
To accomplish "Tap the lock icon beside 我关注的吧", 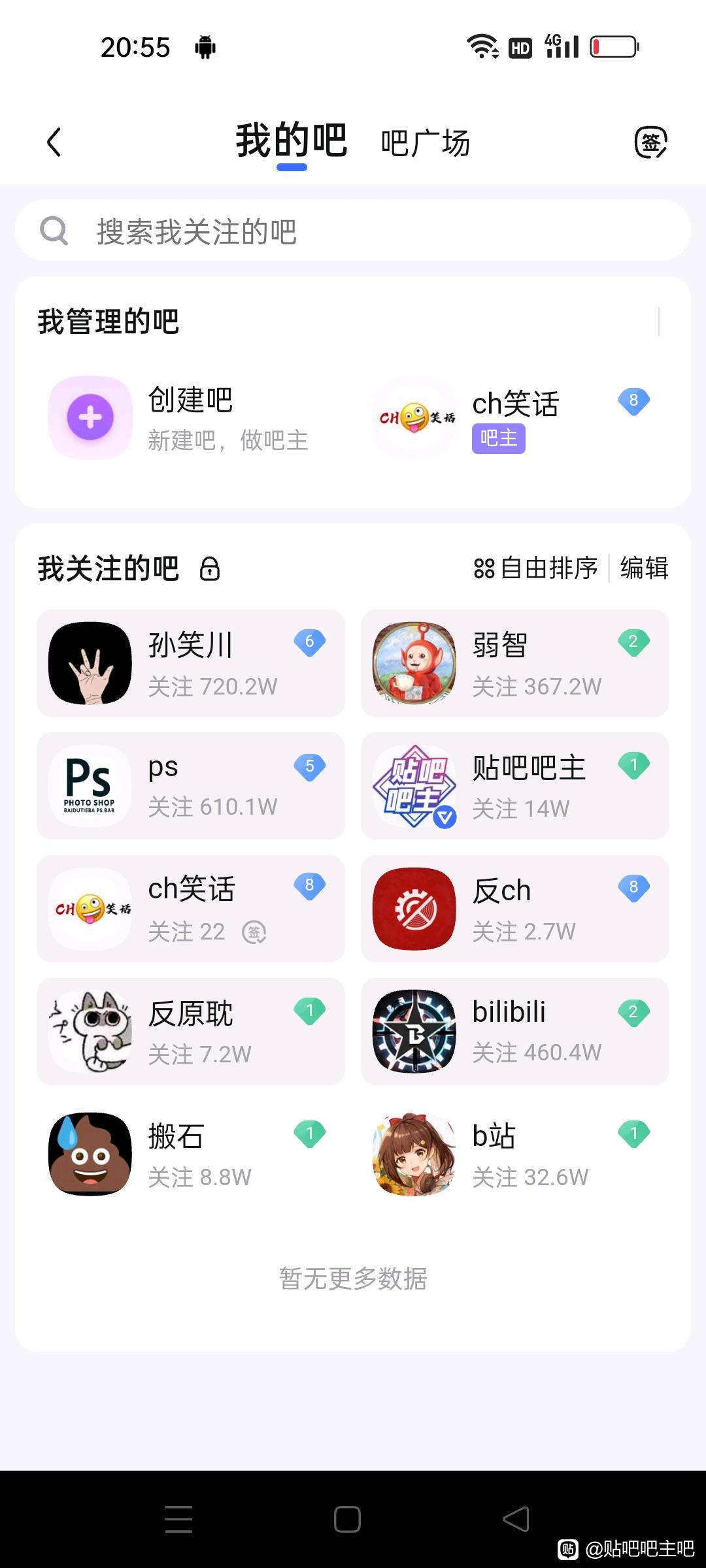I will click(210, 569).
